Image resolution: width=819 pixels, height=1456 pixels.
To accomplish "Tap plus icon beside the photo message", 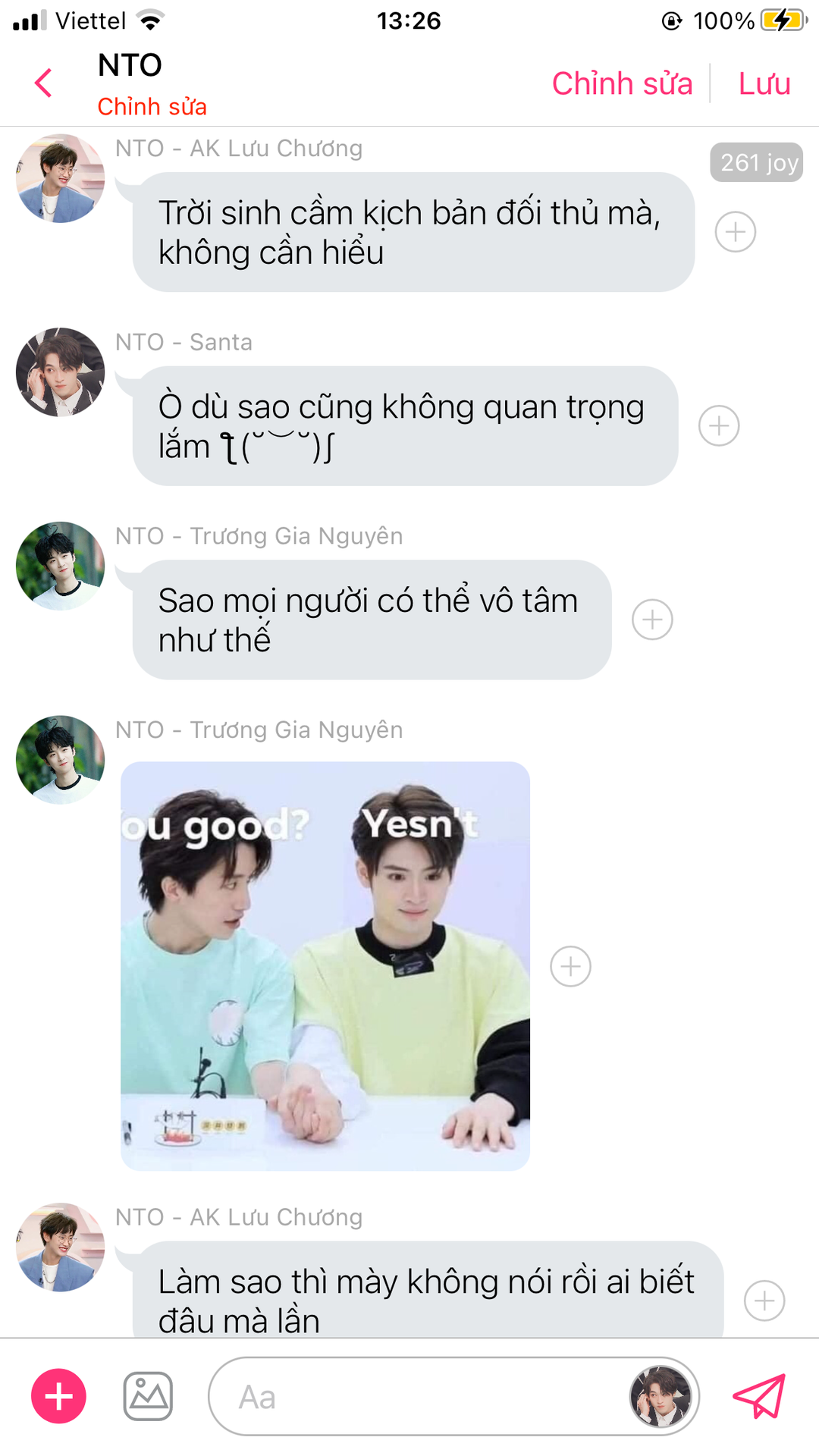I will click(x=570, y=966).
